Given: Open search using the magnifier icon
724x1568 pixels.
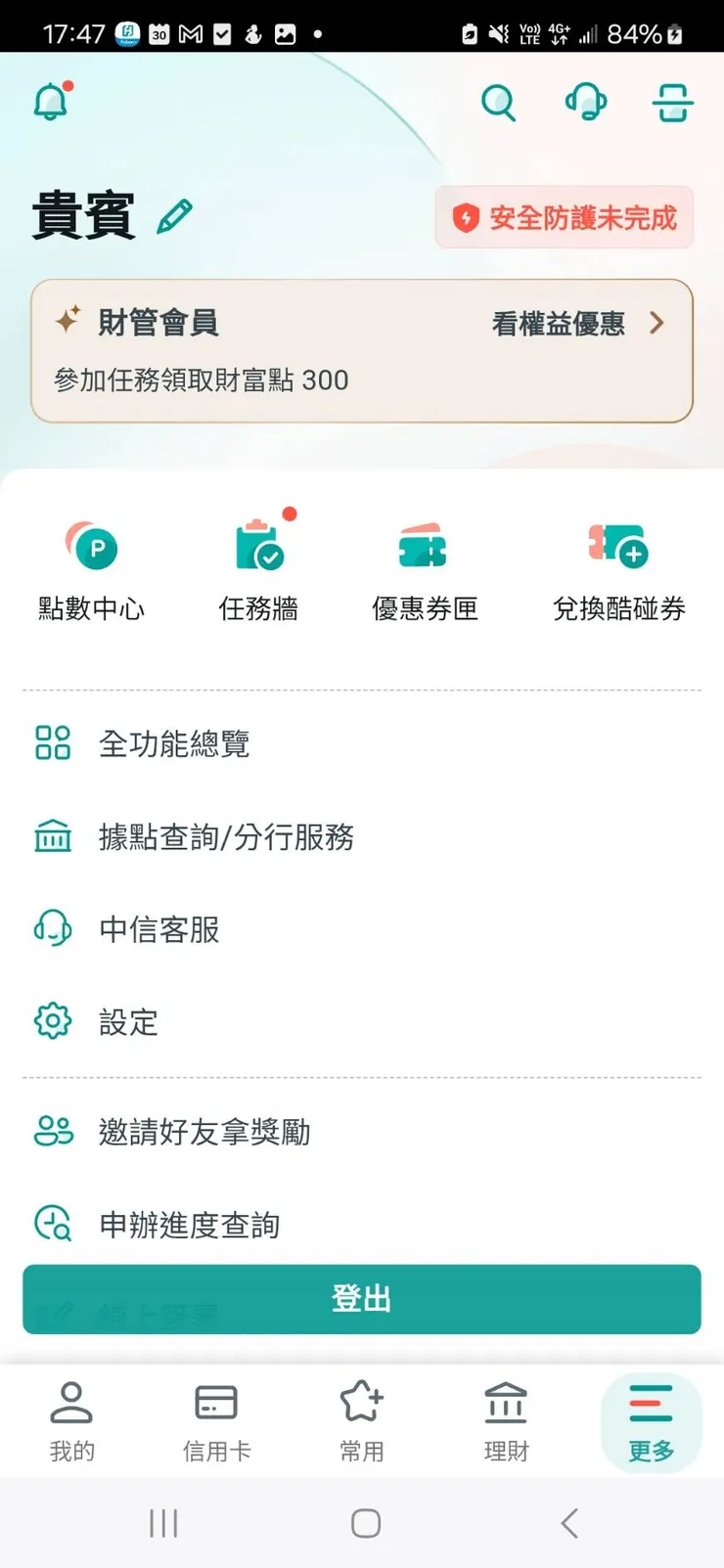Looking at the screenshot, I should (x=499, y=103).
